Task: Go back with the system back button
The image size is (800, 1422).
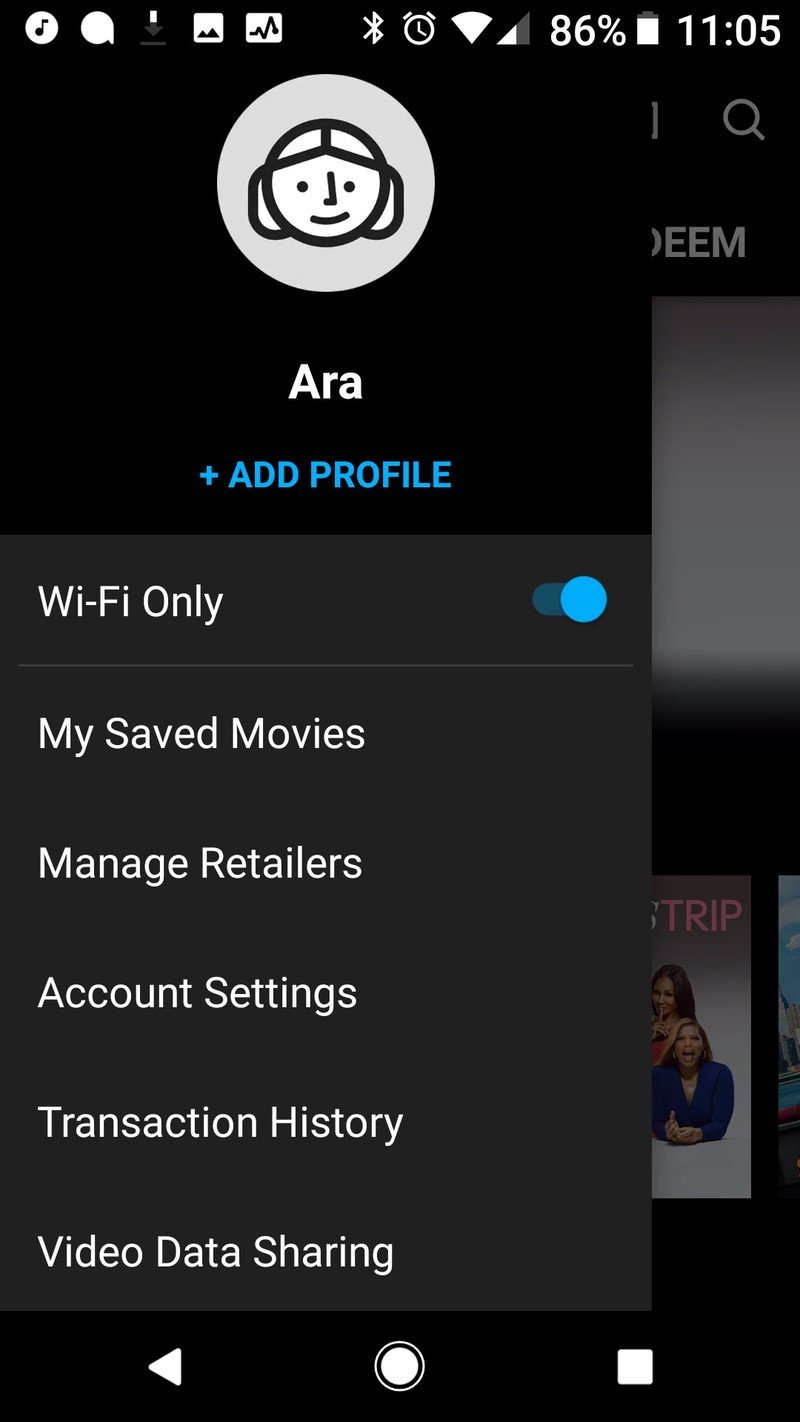Action: [165, 1366]
